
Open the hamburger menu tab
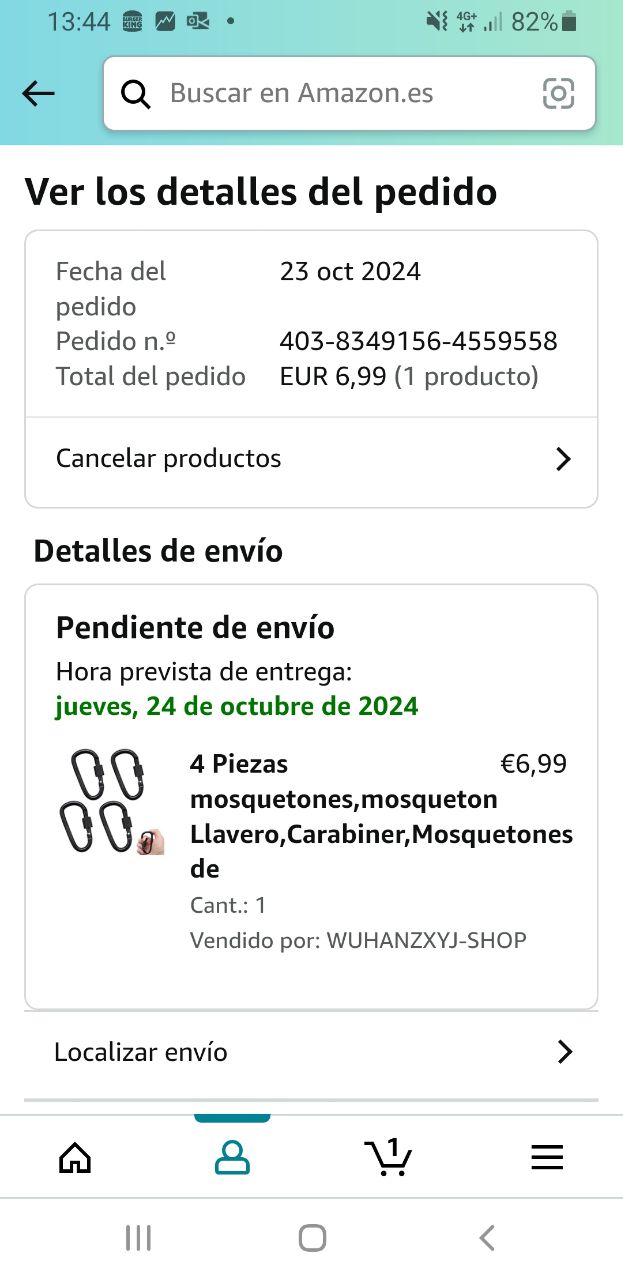click(x=547, y=1157)
